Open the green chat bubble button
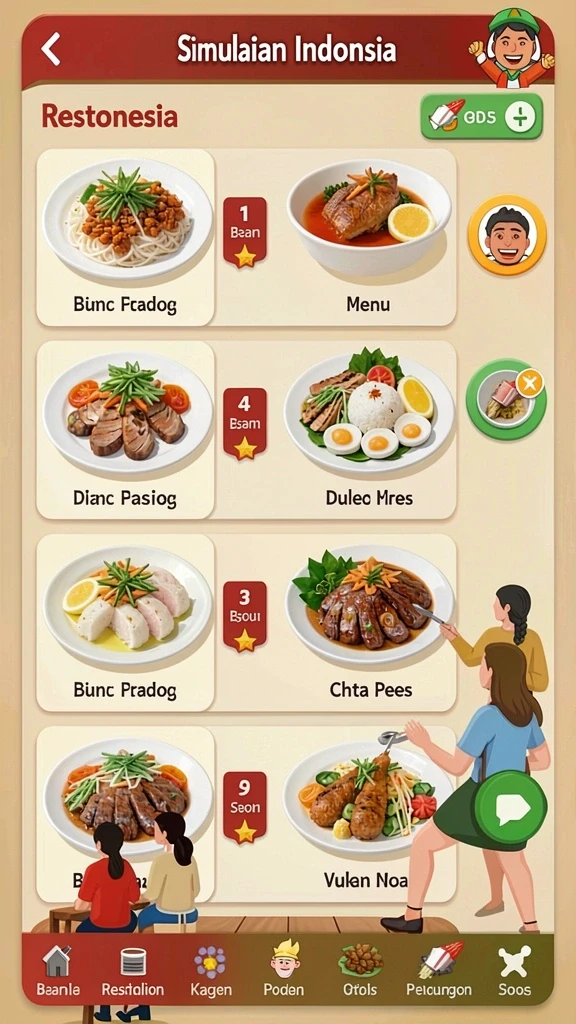 point(511,808)
